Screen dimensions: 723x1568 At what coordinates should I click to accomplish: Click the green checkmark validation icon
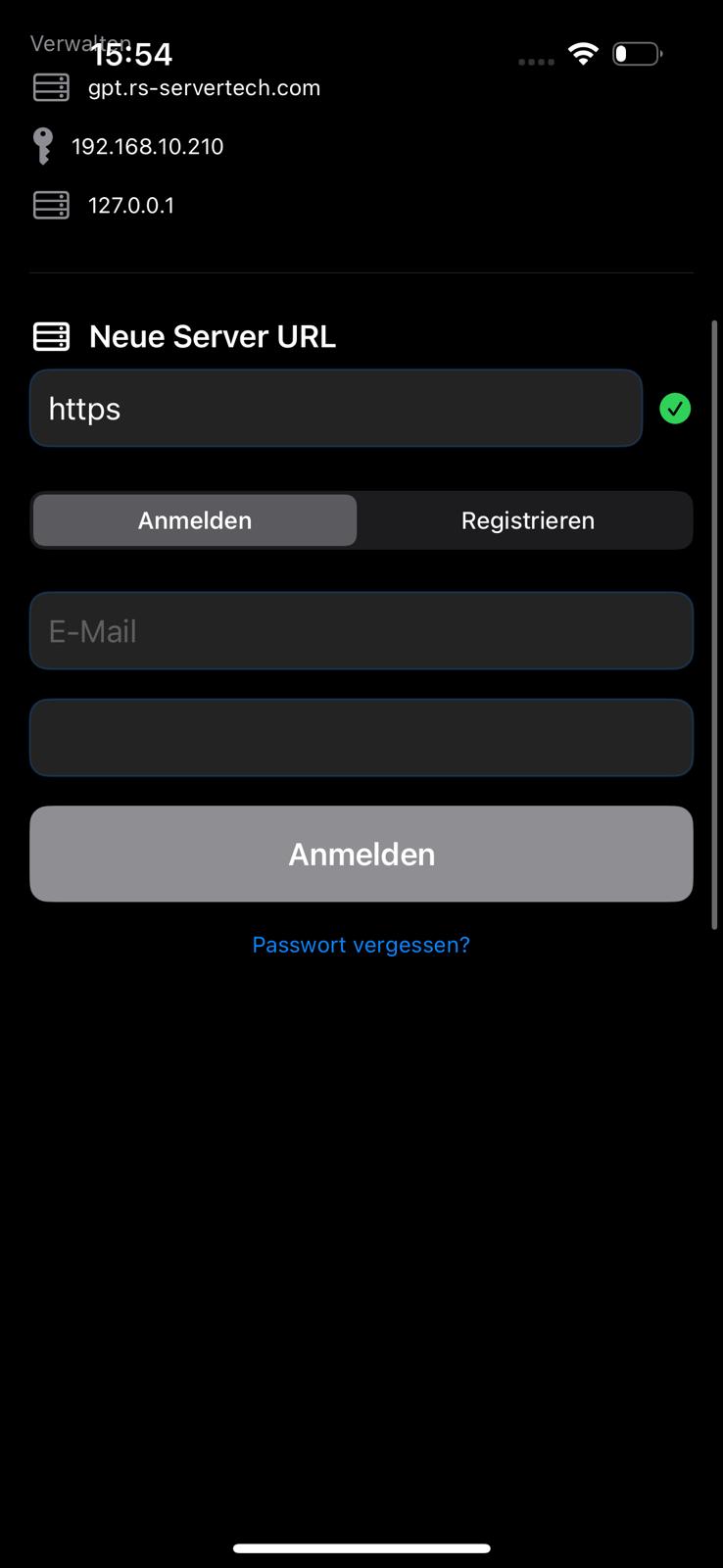tap(675, 409)
